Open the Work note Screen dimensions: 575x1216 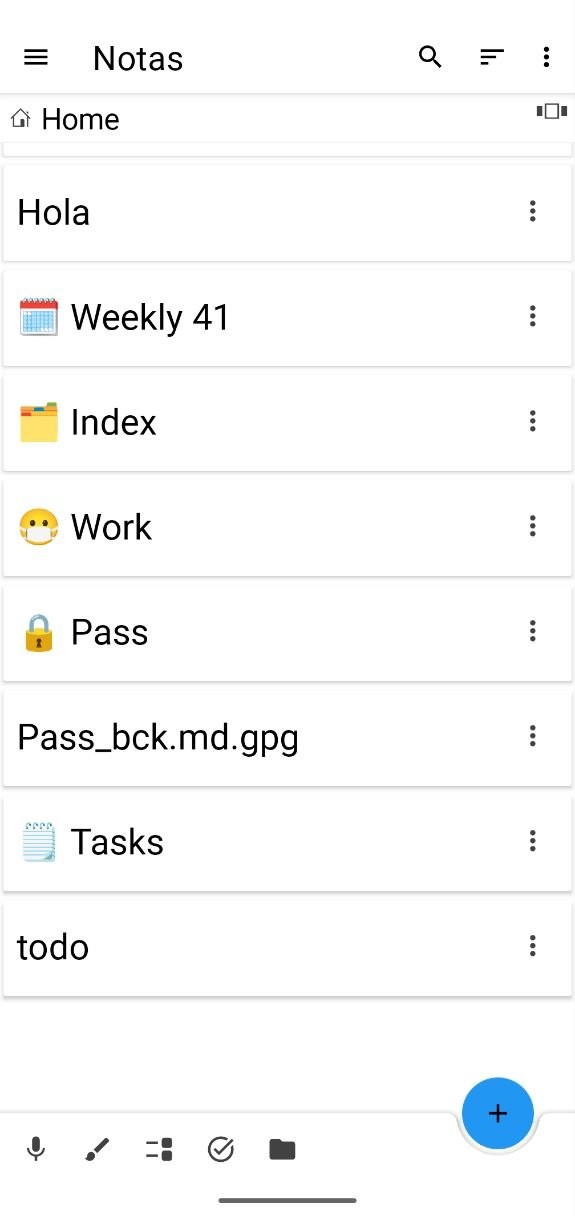[287, 527]
